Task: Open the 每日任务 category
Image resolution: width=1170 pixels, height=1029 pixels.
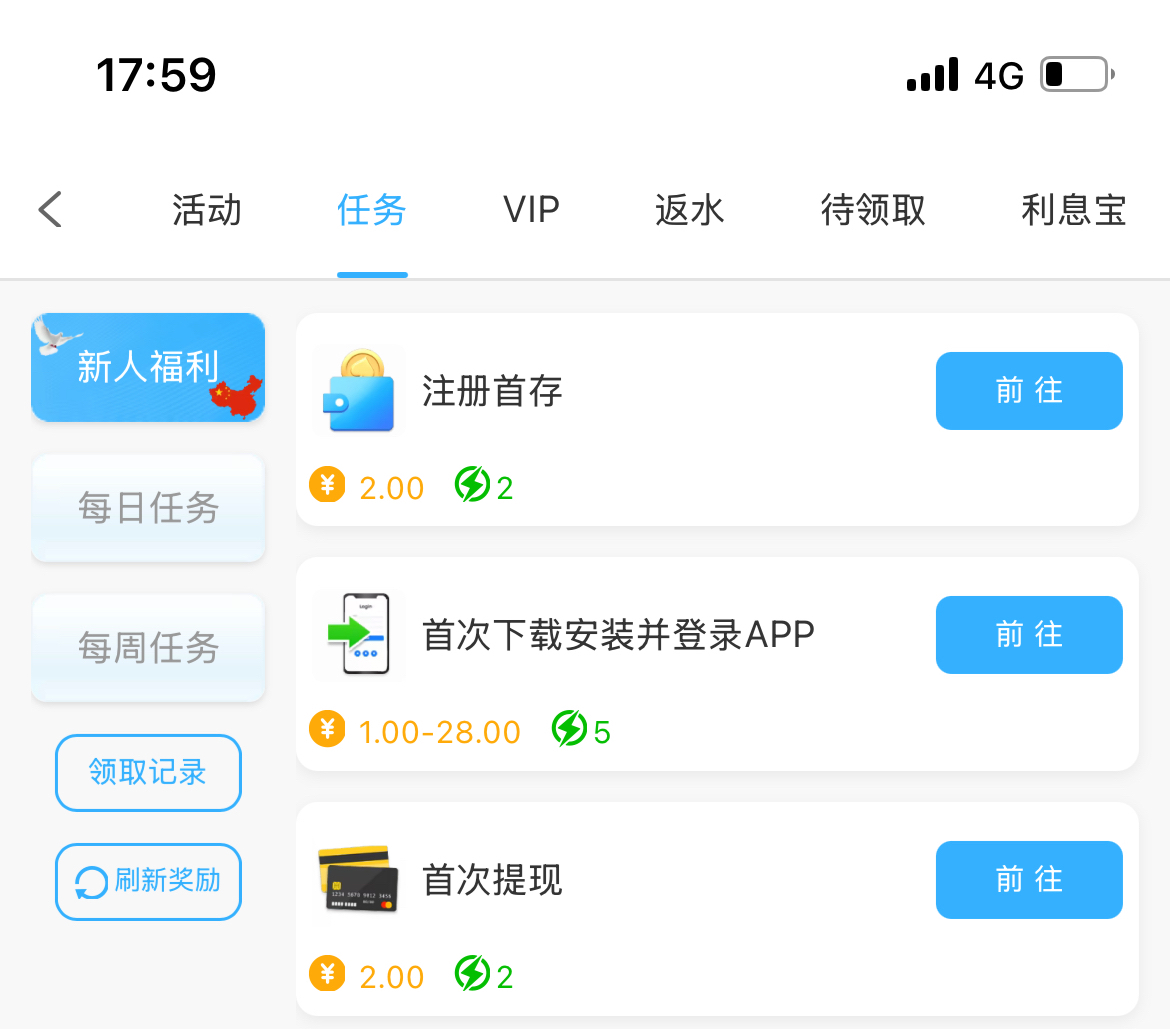Action: [x=148, y=508]
